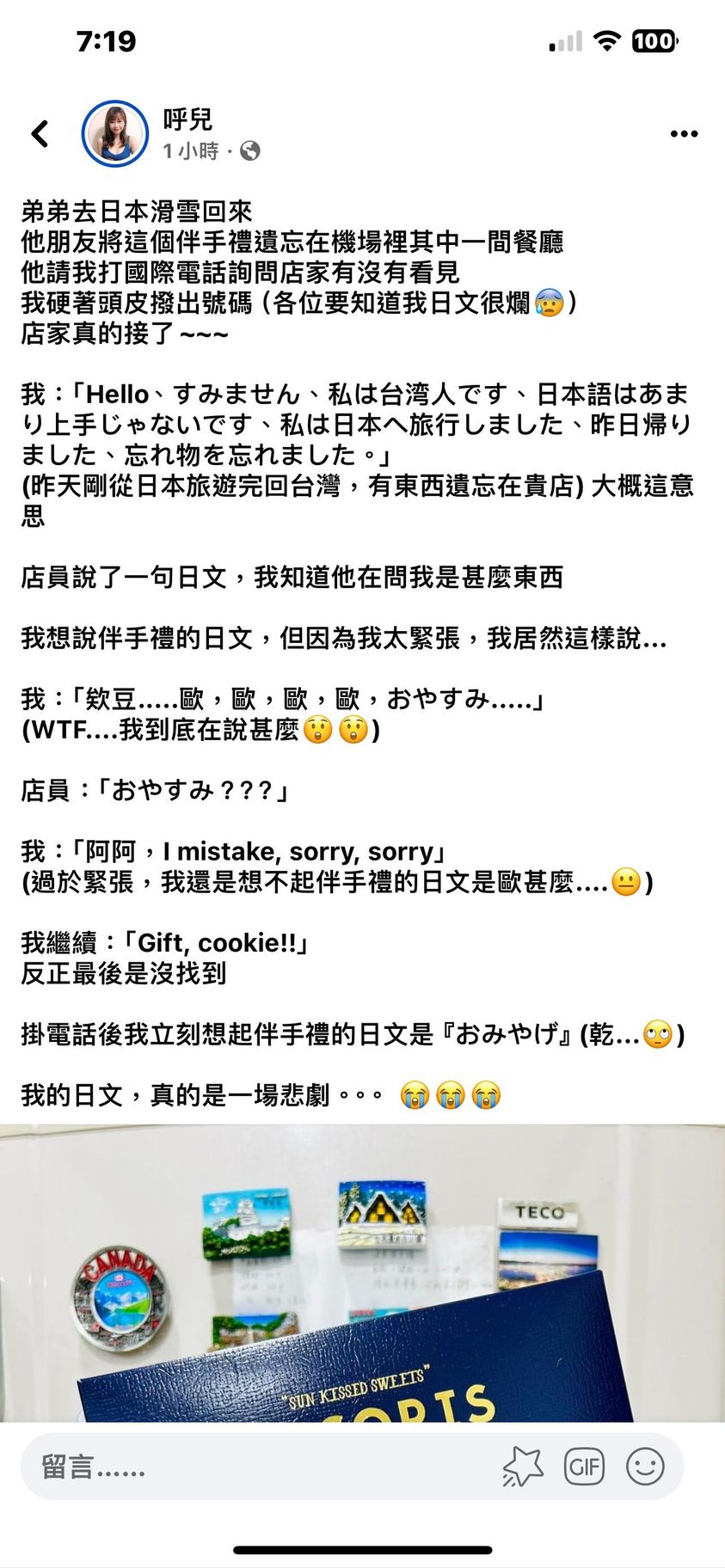
Task: Tap the 留言 comment input field
Action: [x=258, y=1467]
